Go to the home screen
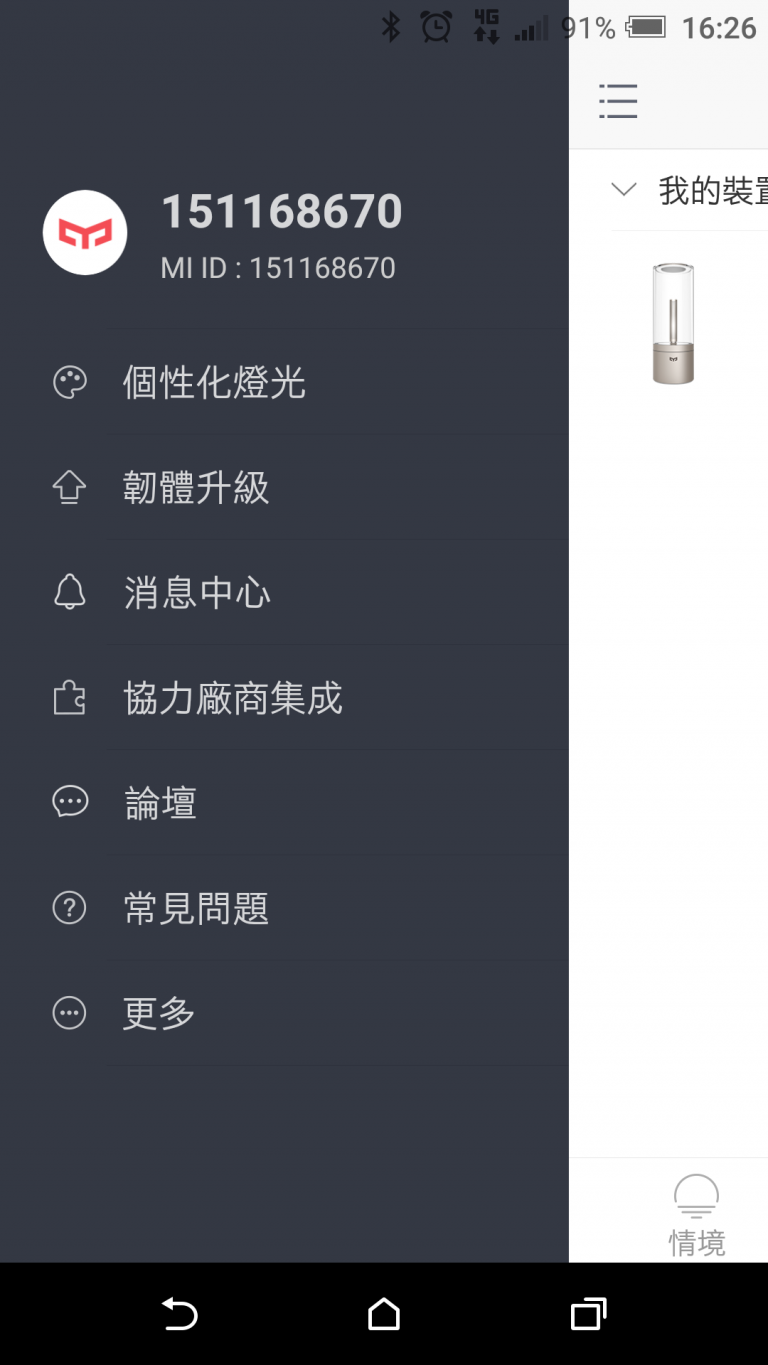768x1365 pixels. coord(384,1313)
